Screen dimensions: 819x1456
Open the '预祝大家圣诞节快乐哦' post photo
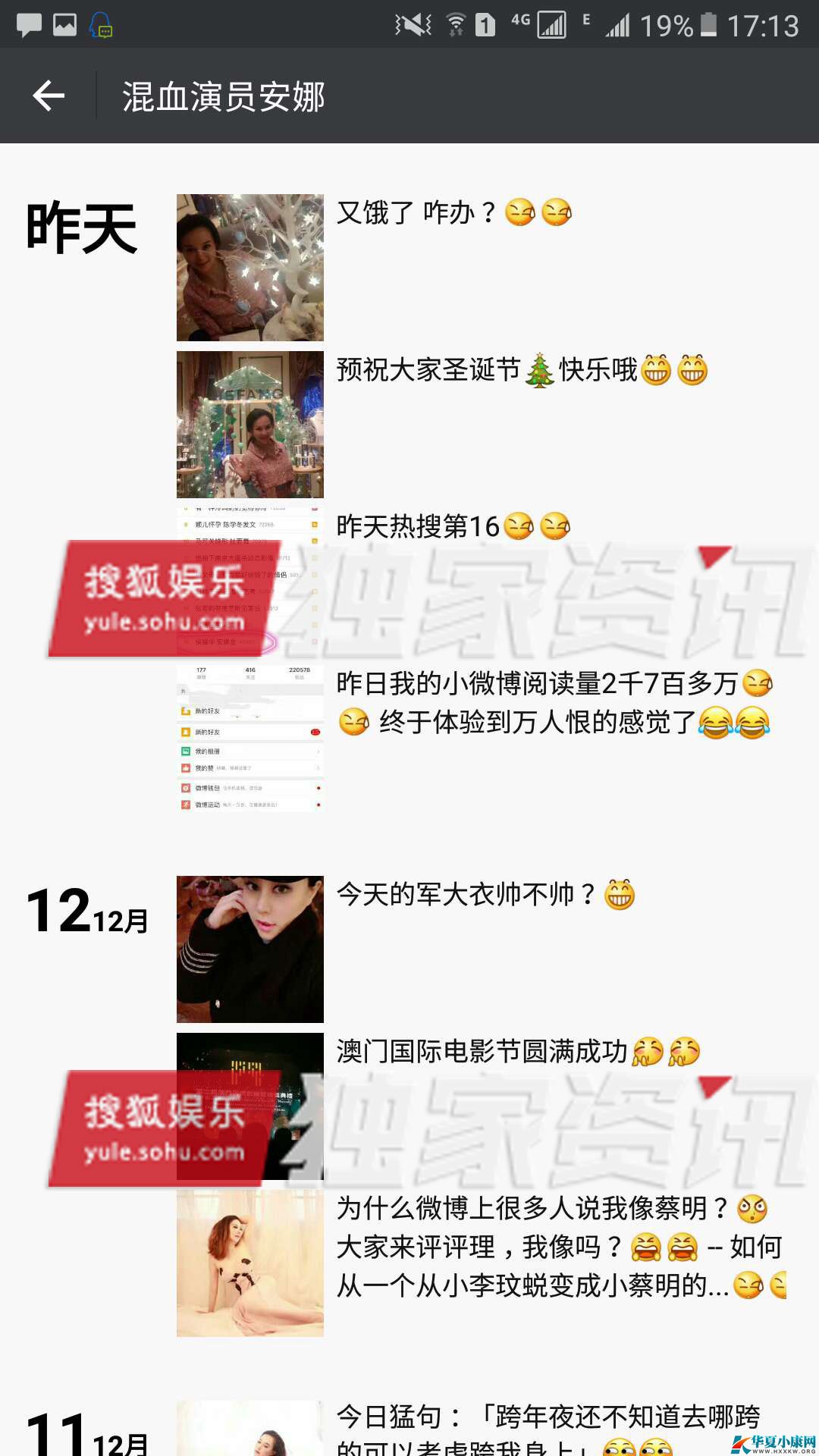click(249, 424)
